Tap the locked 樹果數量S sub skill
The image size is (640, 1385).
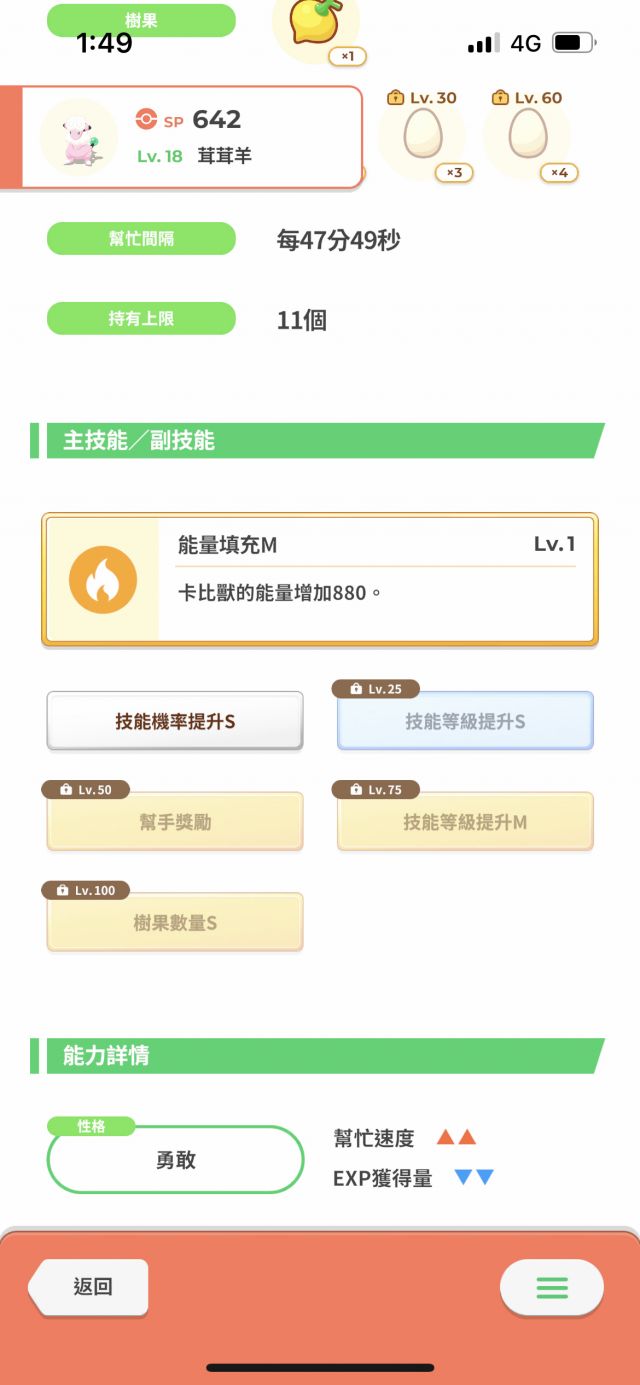[175, 922]
